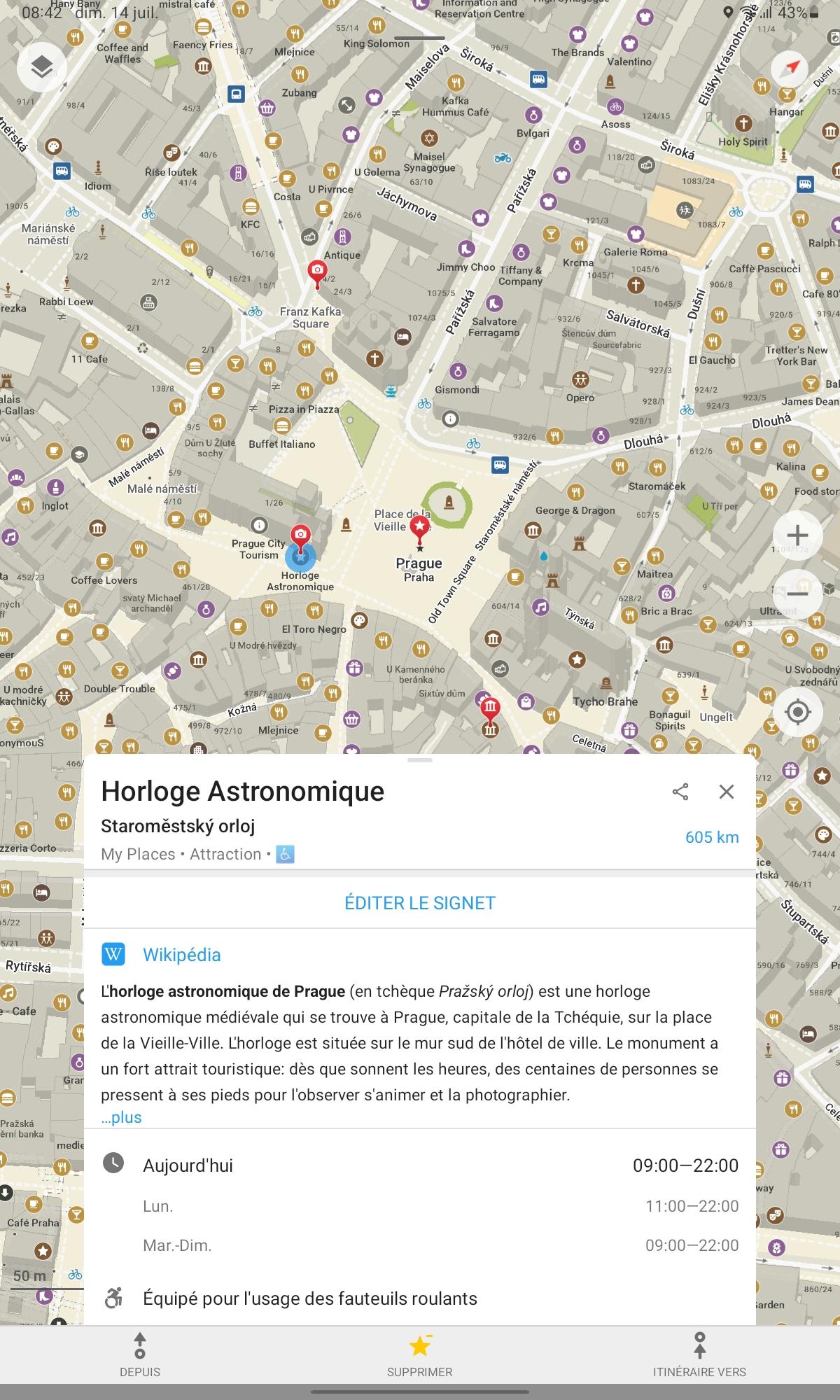
Task: Center map on my location
Action: click(x=797, y=713)
